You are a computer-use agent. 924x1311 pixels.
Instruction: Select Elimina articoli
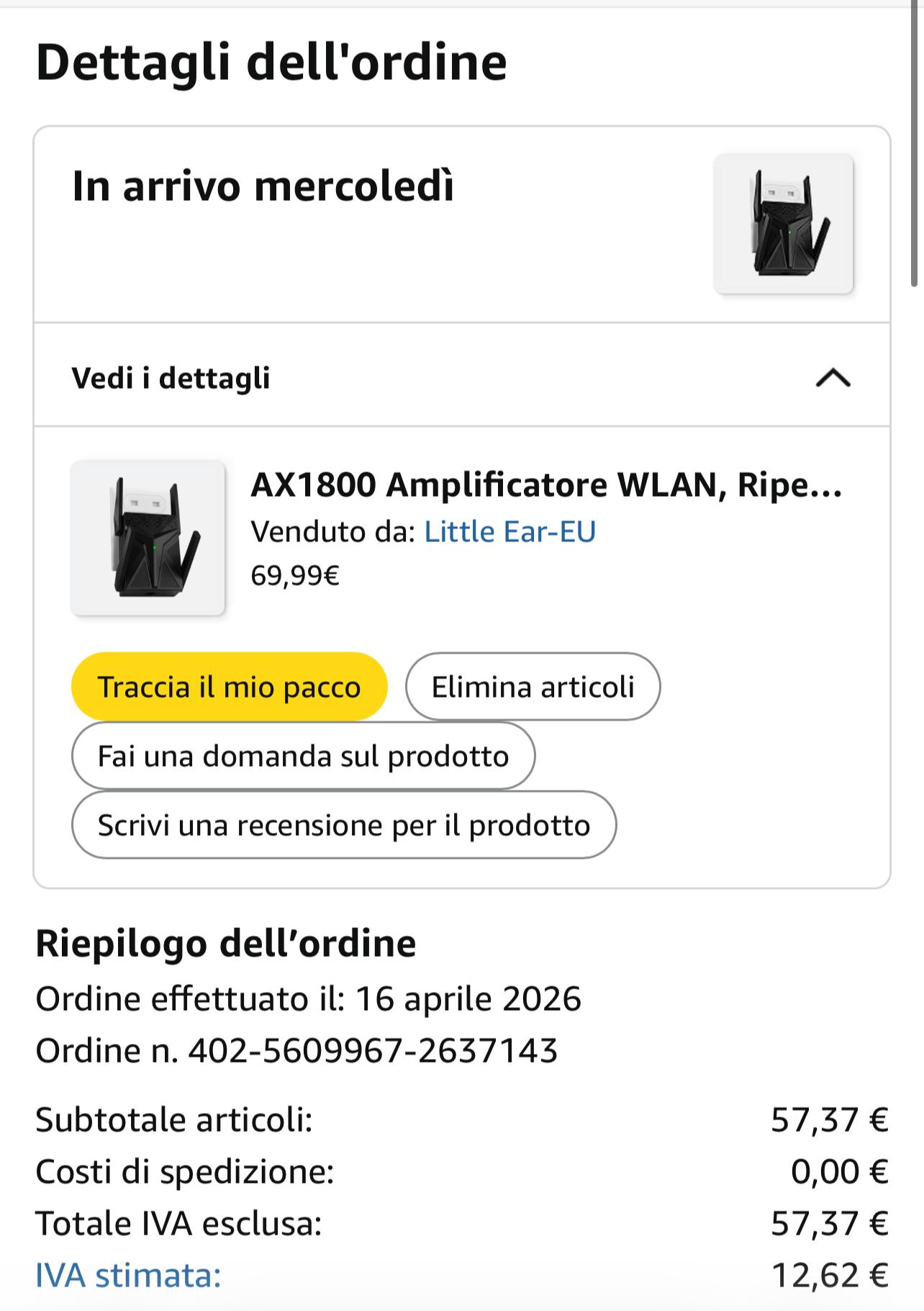533,687
